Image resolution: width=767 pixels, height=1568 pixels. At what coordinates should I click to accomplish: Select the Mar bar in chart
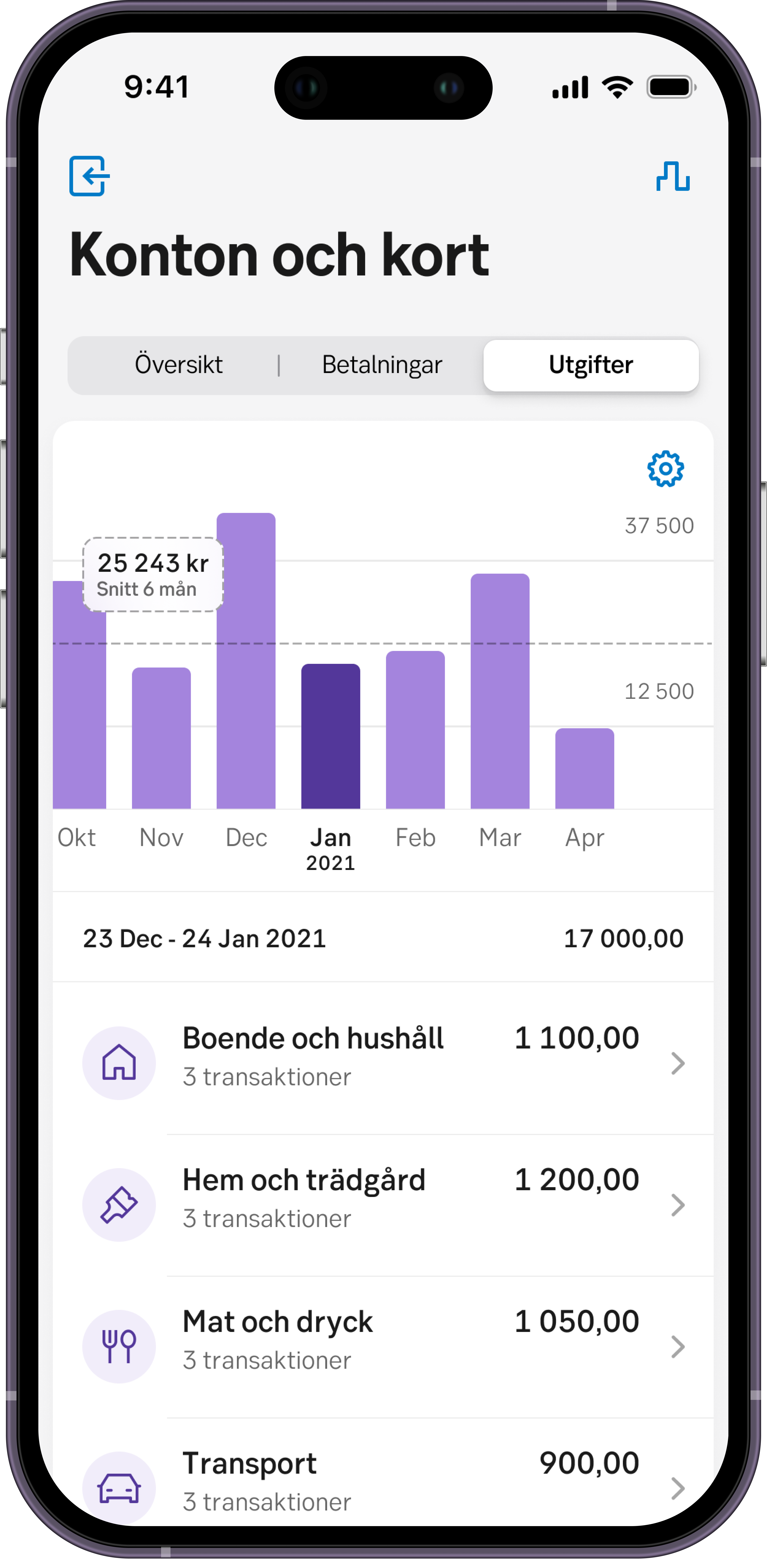tap(500, 691)
